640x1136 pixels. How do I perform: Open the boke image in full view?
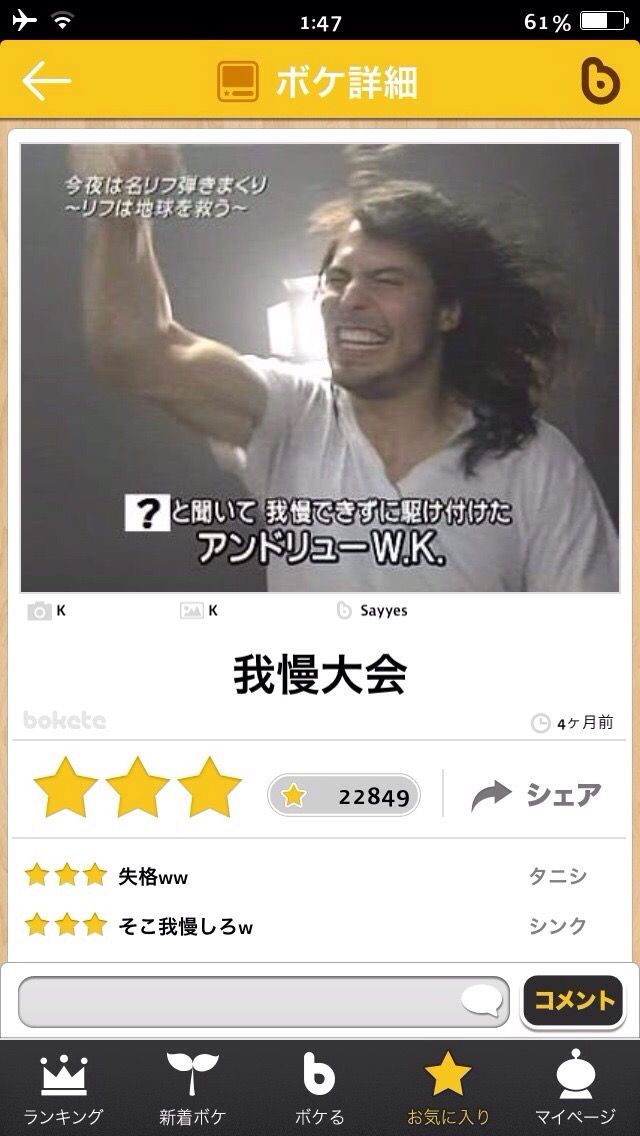320,367
